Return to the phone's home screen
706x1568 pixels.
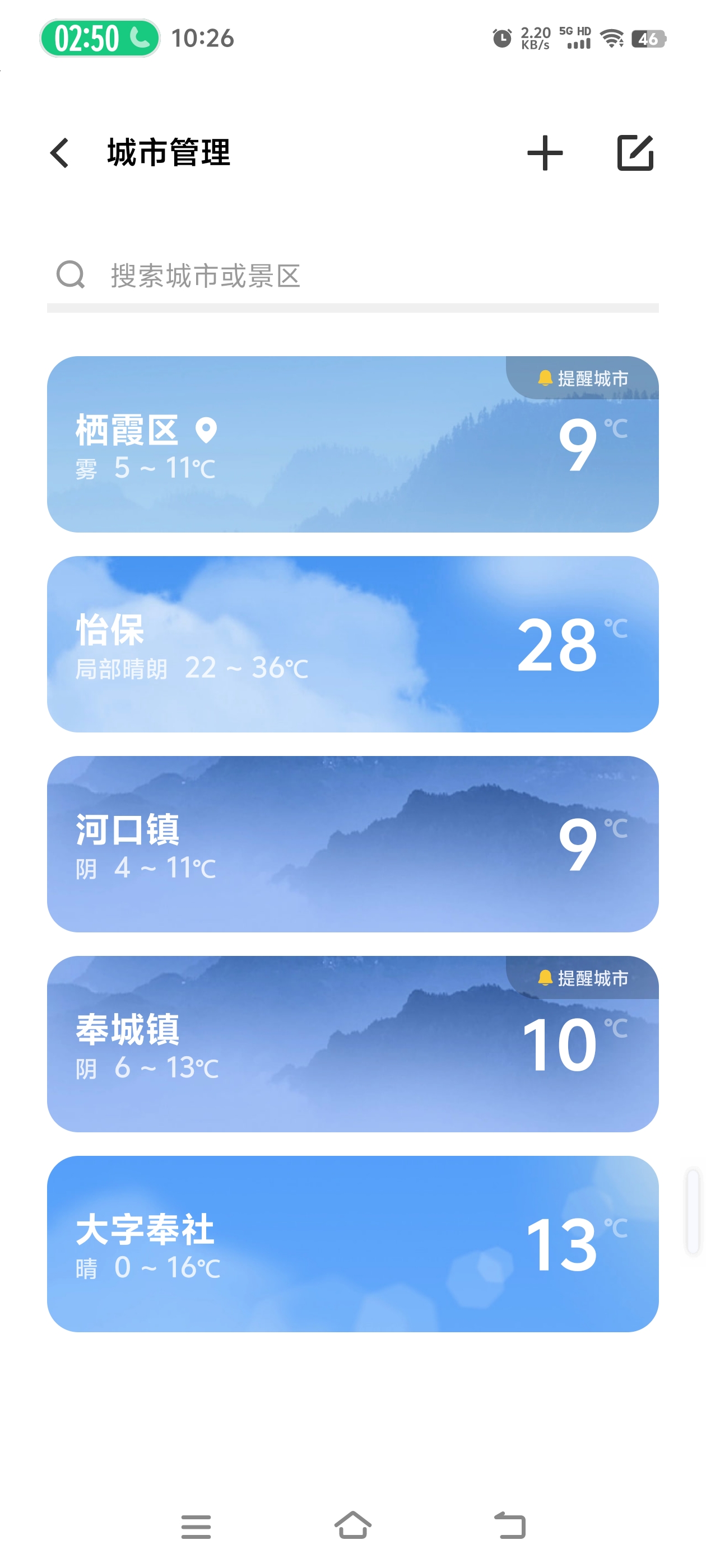352,1526
